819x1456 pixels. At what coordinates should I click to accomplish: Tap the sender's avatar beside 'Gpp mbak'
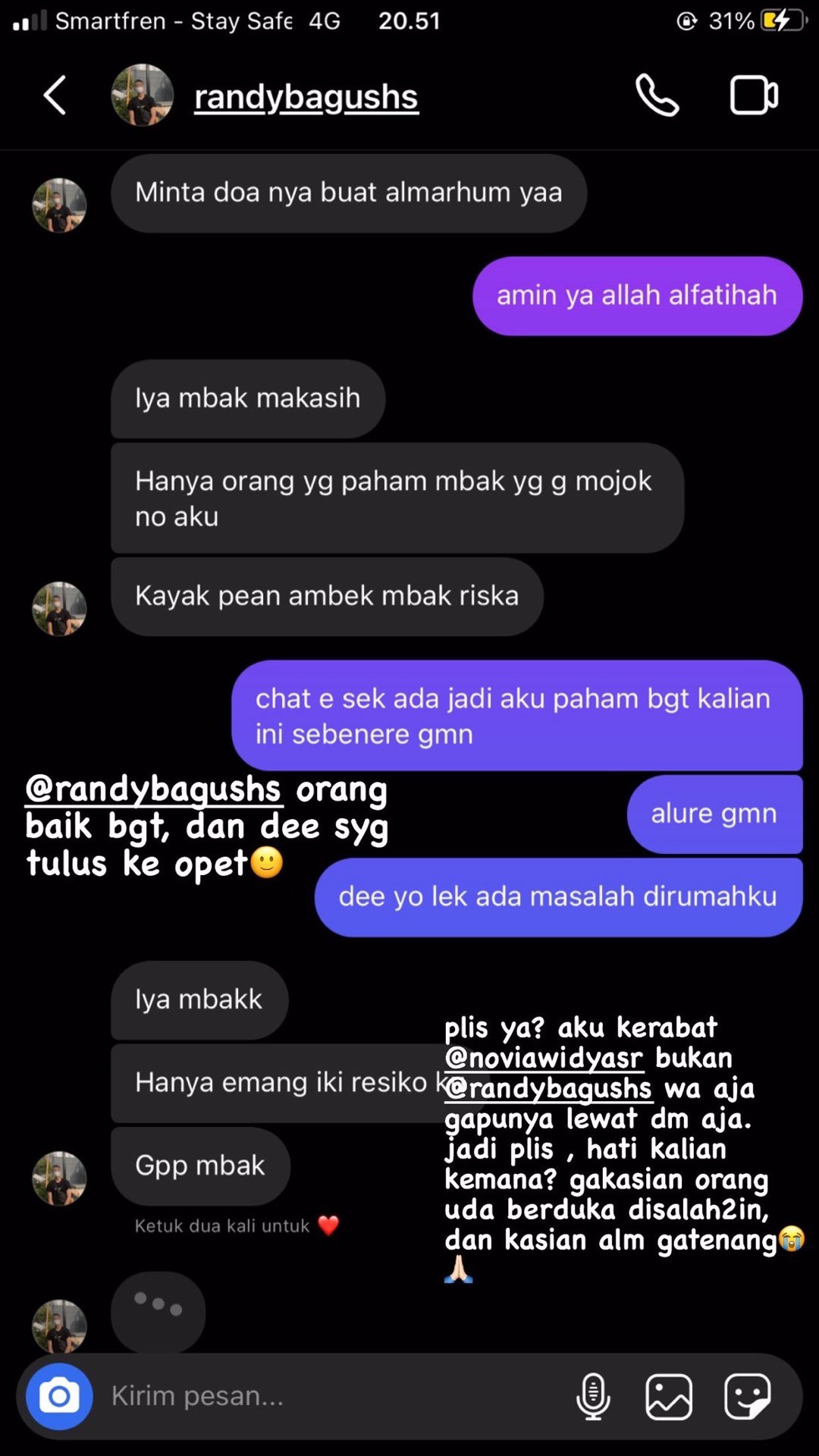coord(58,1178)
